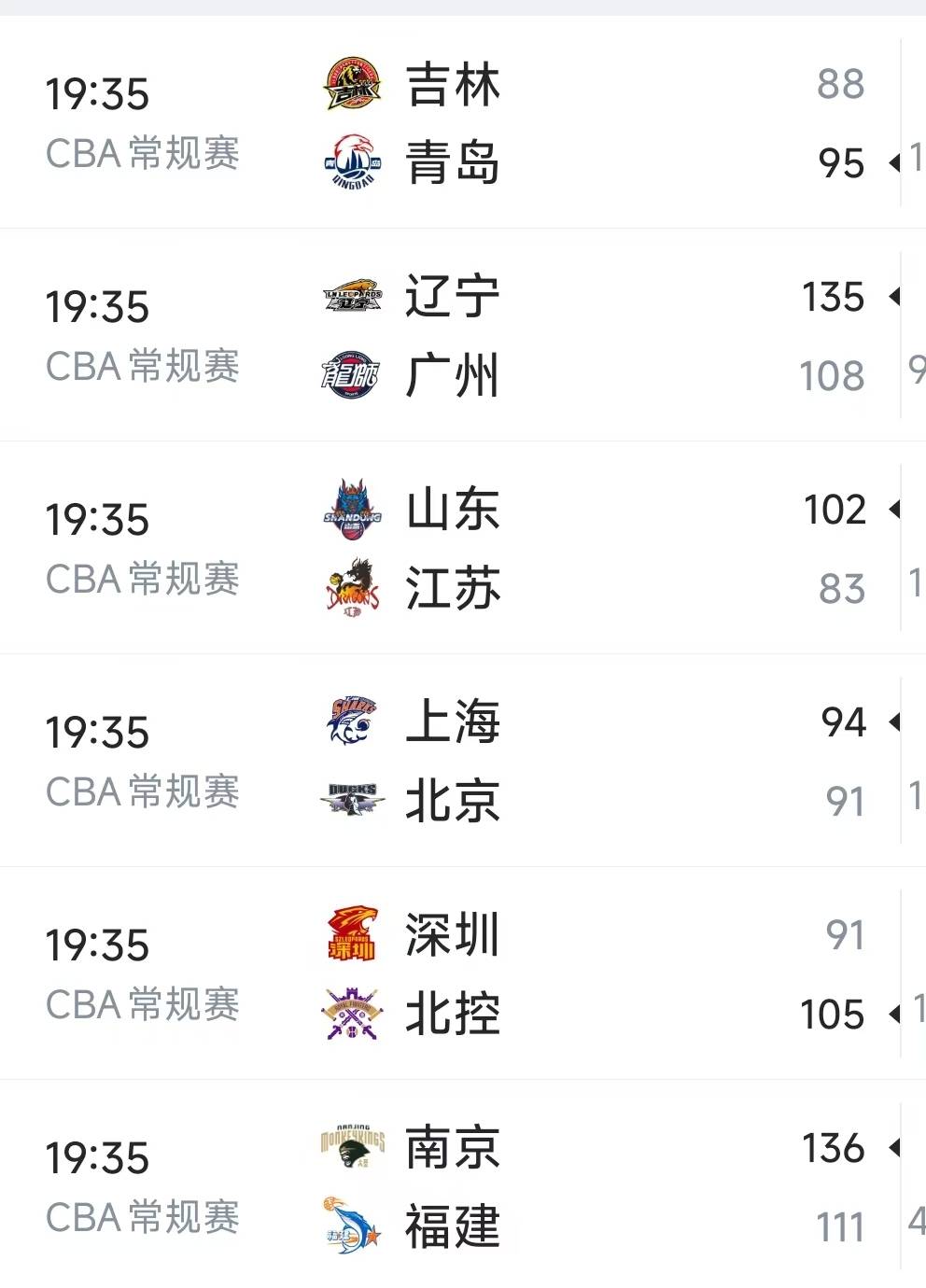The image size is (926, 1288).
Task: Click the Beikong Royal Fighters logo
Action: (x=353, y=1015)
